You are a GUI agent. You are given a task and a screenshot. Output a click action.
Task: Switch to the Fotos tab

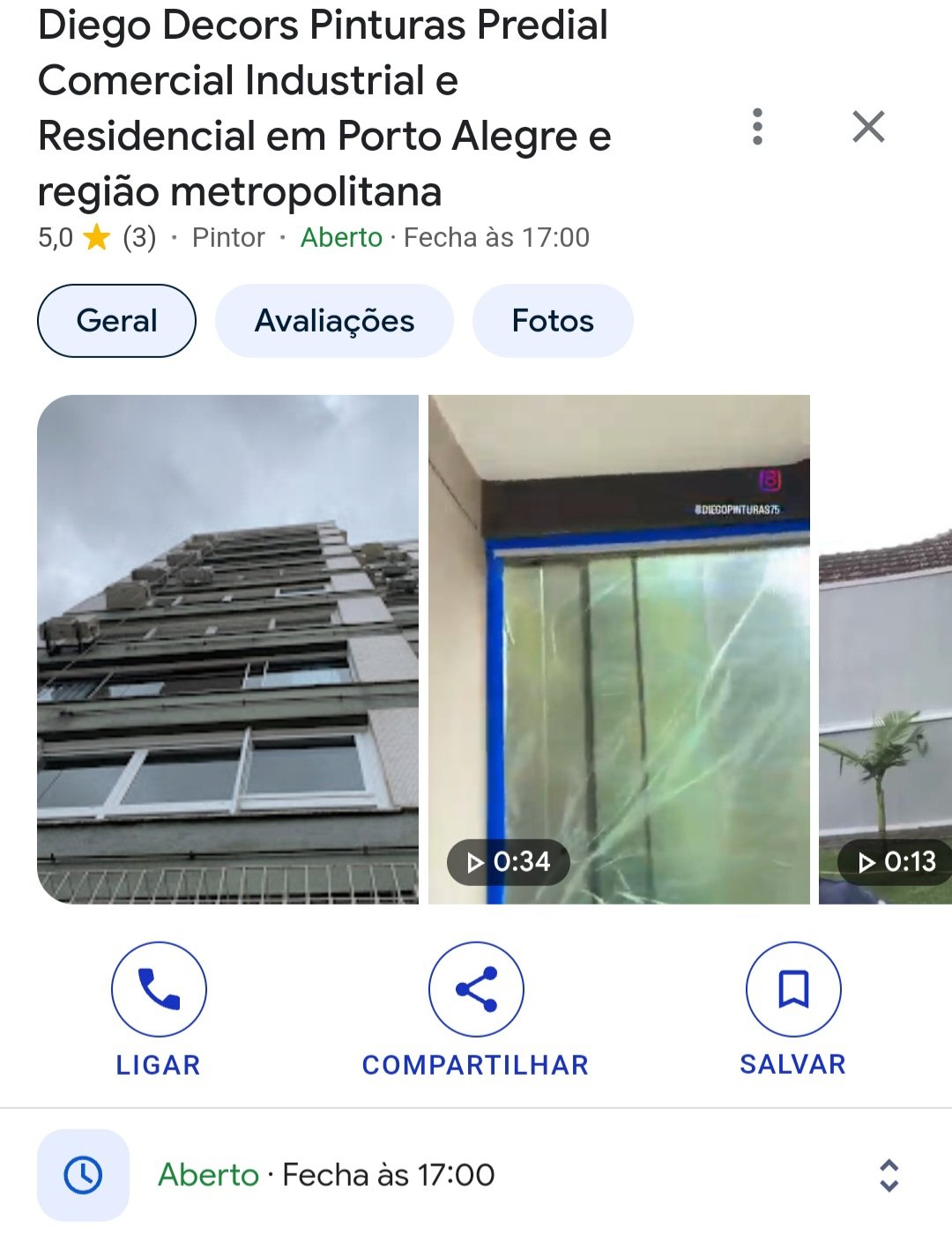[553, 321]
